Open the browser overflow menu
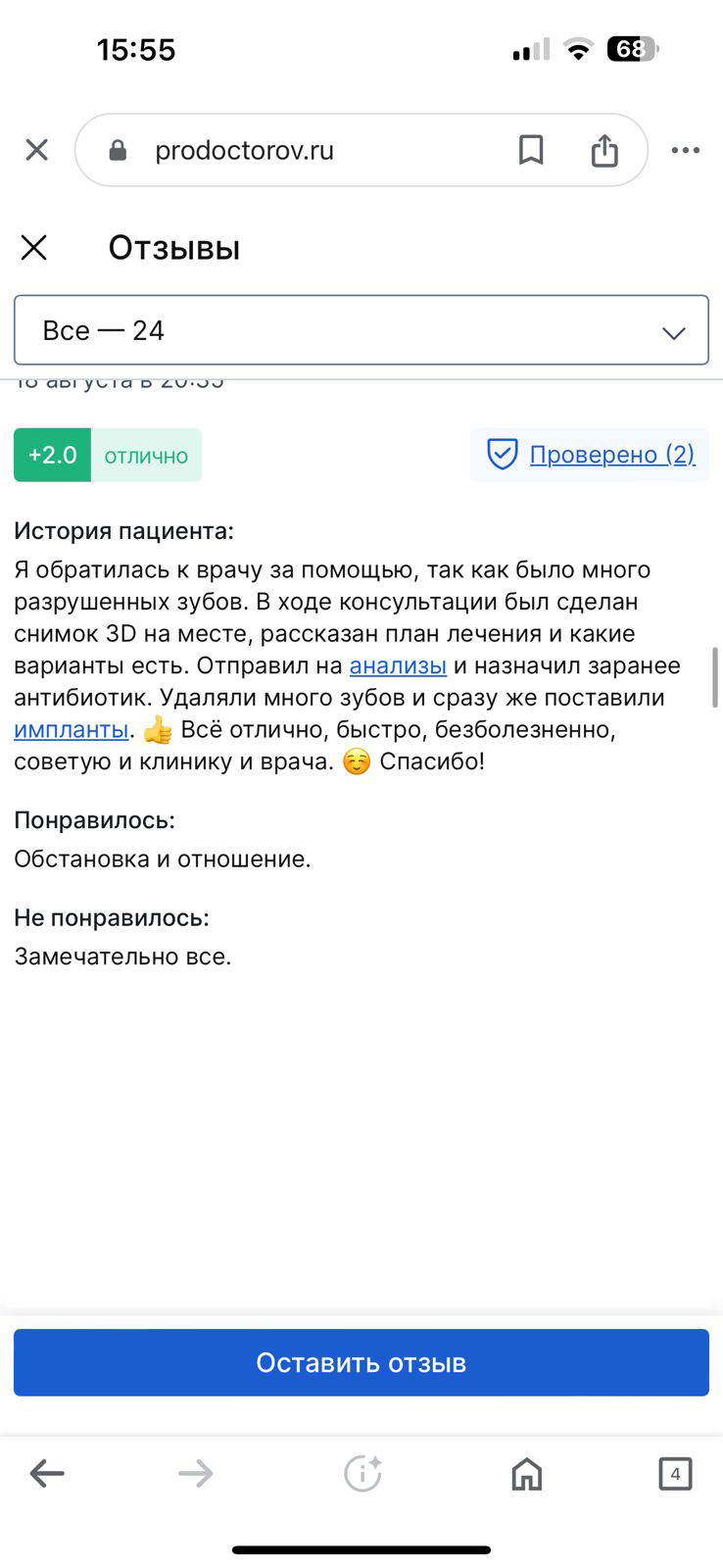 (685, 150)
